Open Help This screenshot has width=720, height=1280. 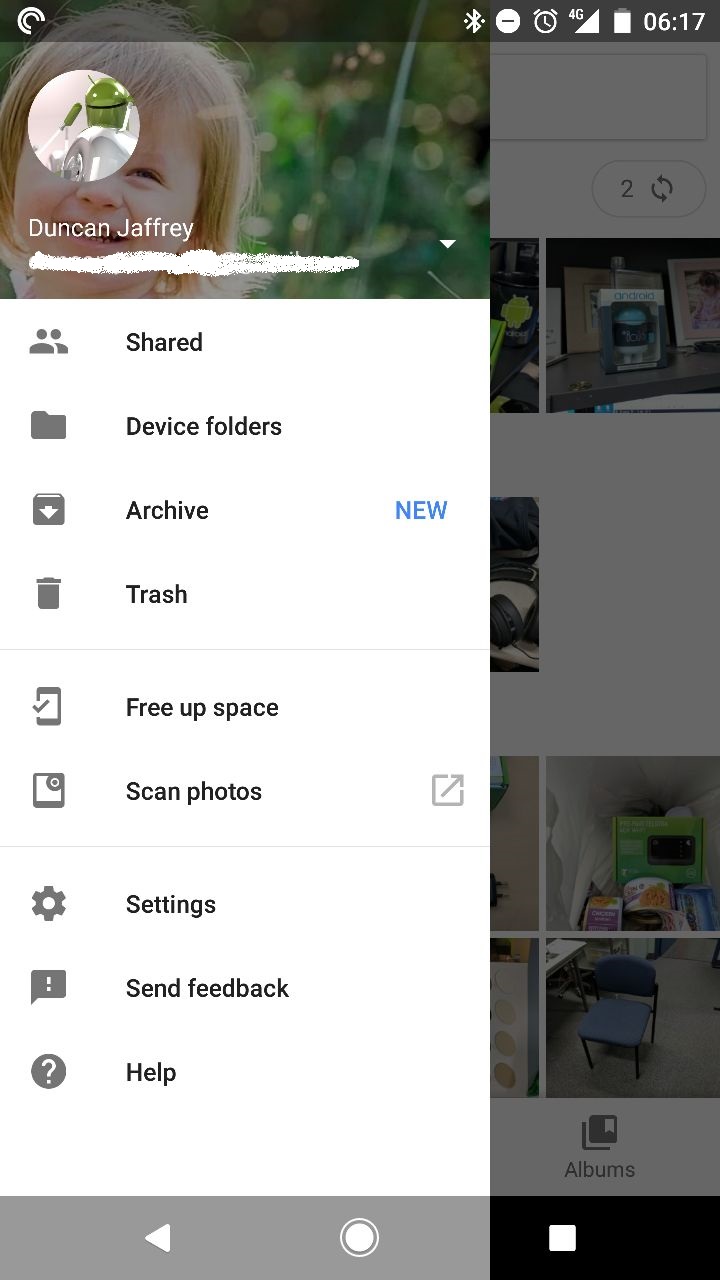click(x=245, y=1072)
